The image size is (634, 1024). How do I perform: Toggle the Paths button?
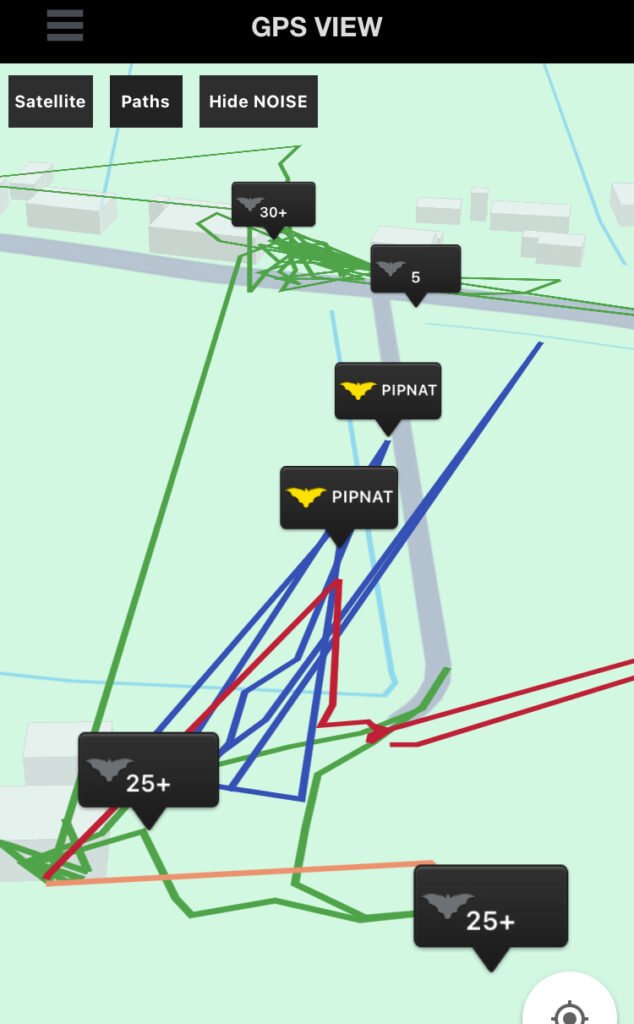point(145,101)
